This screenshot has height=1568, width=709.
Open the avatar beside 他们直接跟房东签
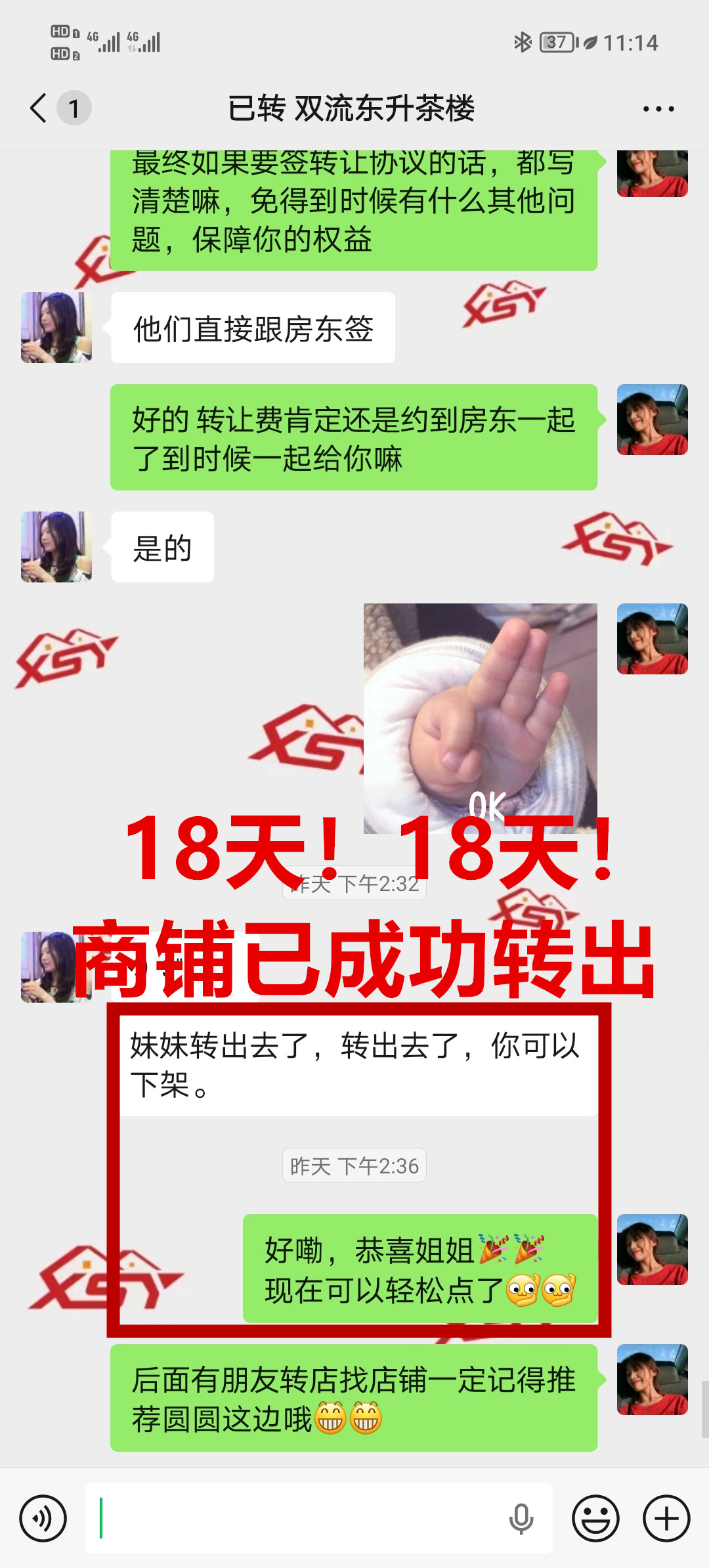[56, 328]
